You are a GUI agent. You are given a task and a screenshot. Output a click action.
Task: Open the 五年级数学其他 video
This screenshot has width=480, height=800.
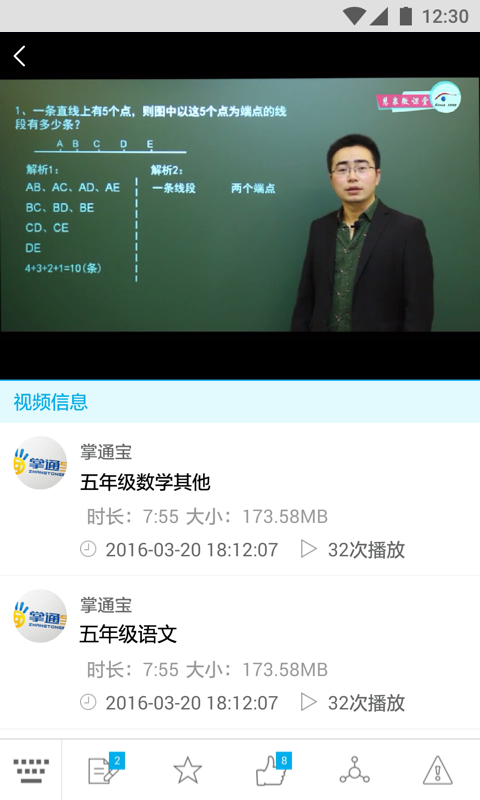240,499
